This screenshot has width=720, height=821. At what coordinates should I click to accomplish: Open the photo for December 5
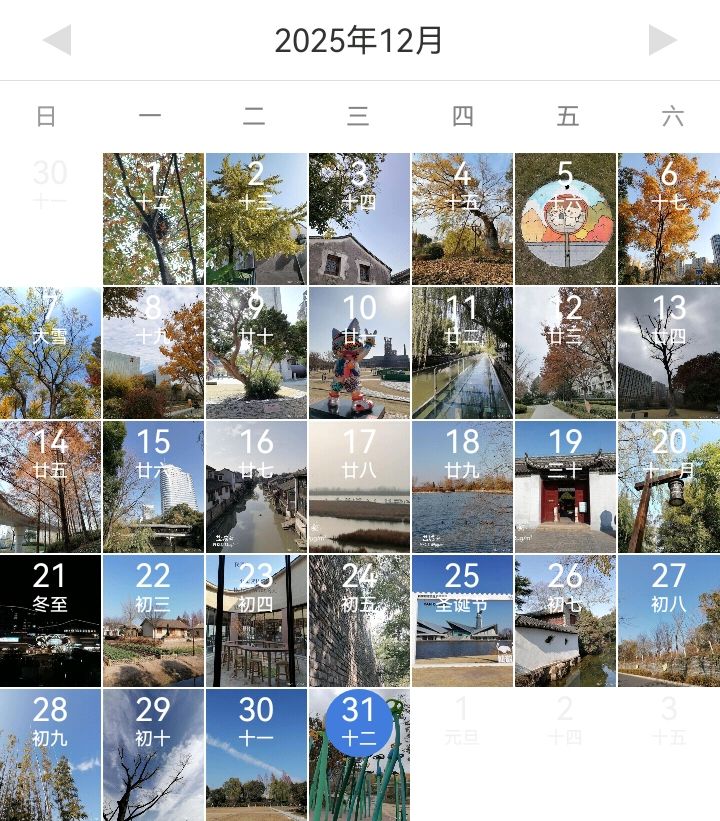click(565, 219)
